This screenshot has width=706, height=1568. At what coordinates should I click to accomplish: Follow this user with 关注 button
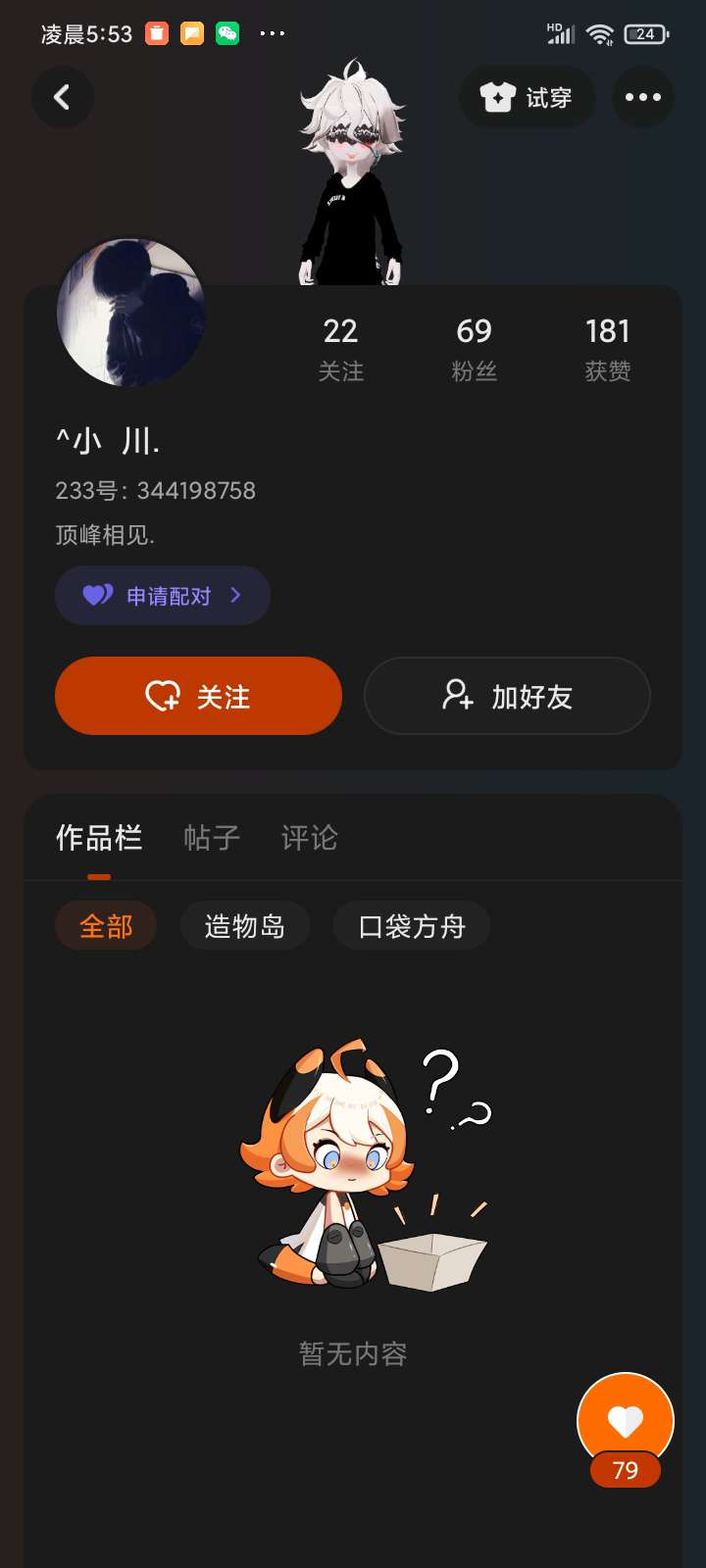coord(198,696)
